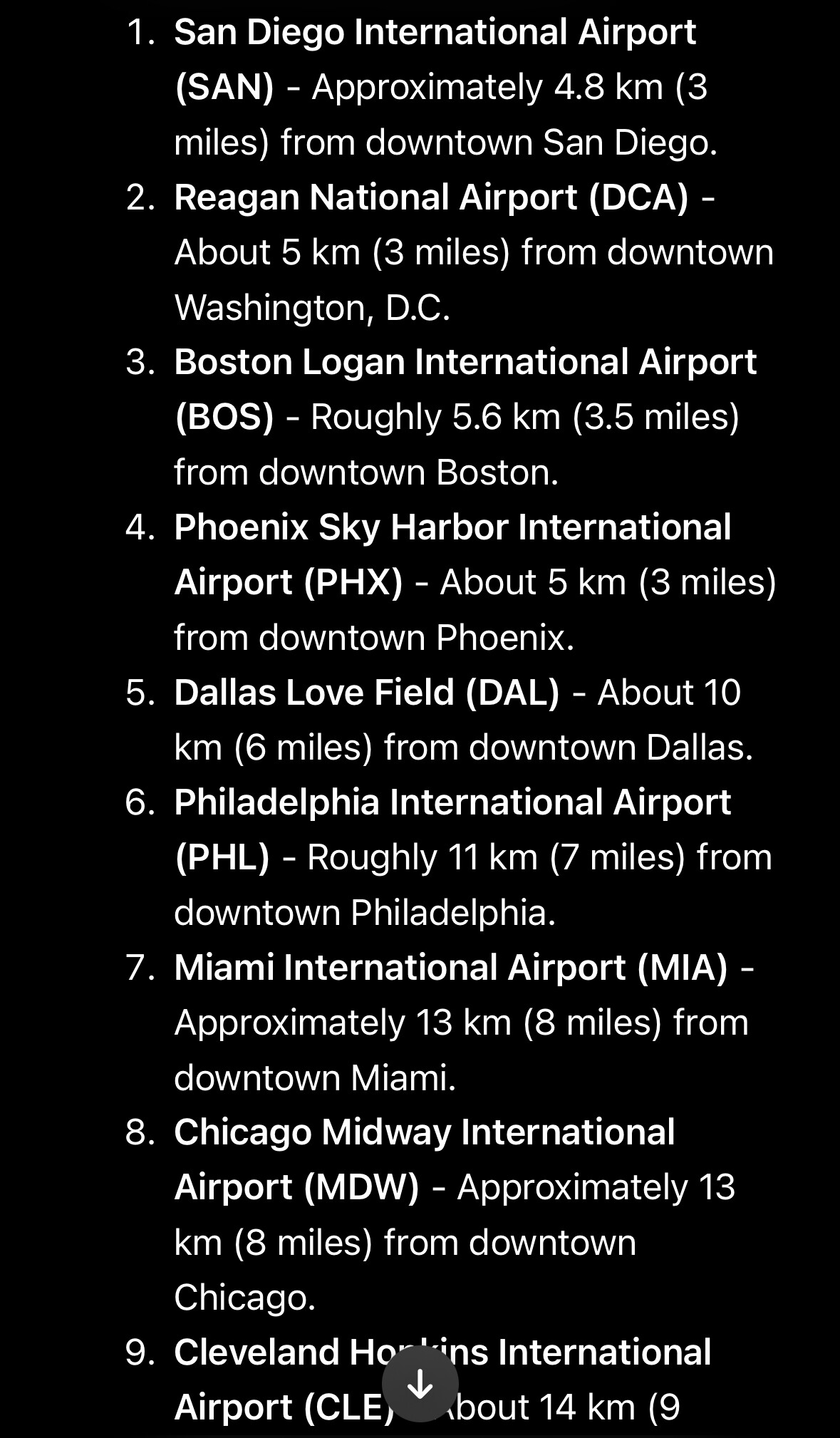Viewport: 840px width, 1438px height.
Task: Tap the scroll-to-bottom arrow button
Action: 420,1384
